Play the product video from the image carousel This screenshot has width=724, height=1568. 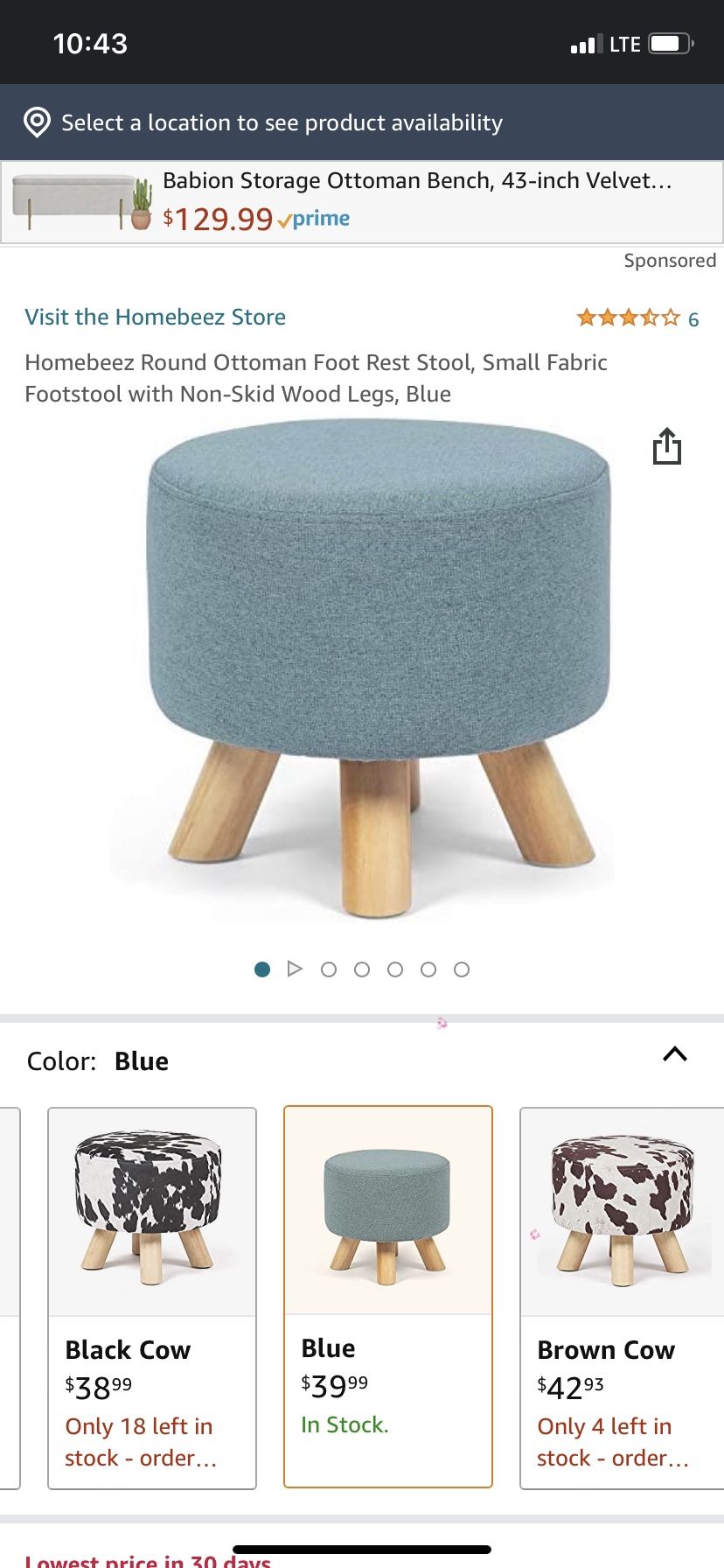[x=295, y=969]
